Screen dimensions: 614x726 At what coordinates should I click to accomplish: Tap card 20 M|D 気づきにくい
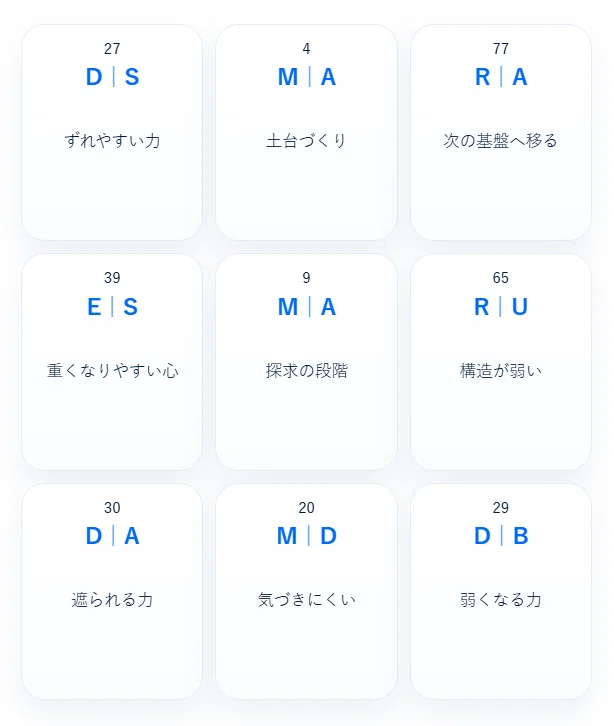[x=307, y=592]
